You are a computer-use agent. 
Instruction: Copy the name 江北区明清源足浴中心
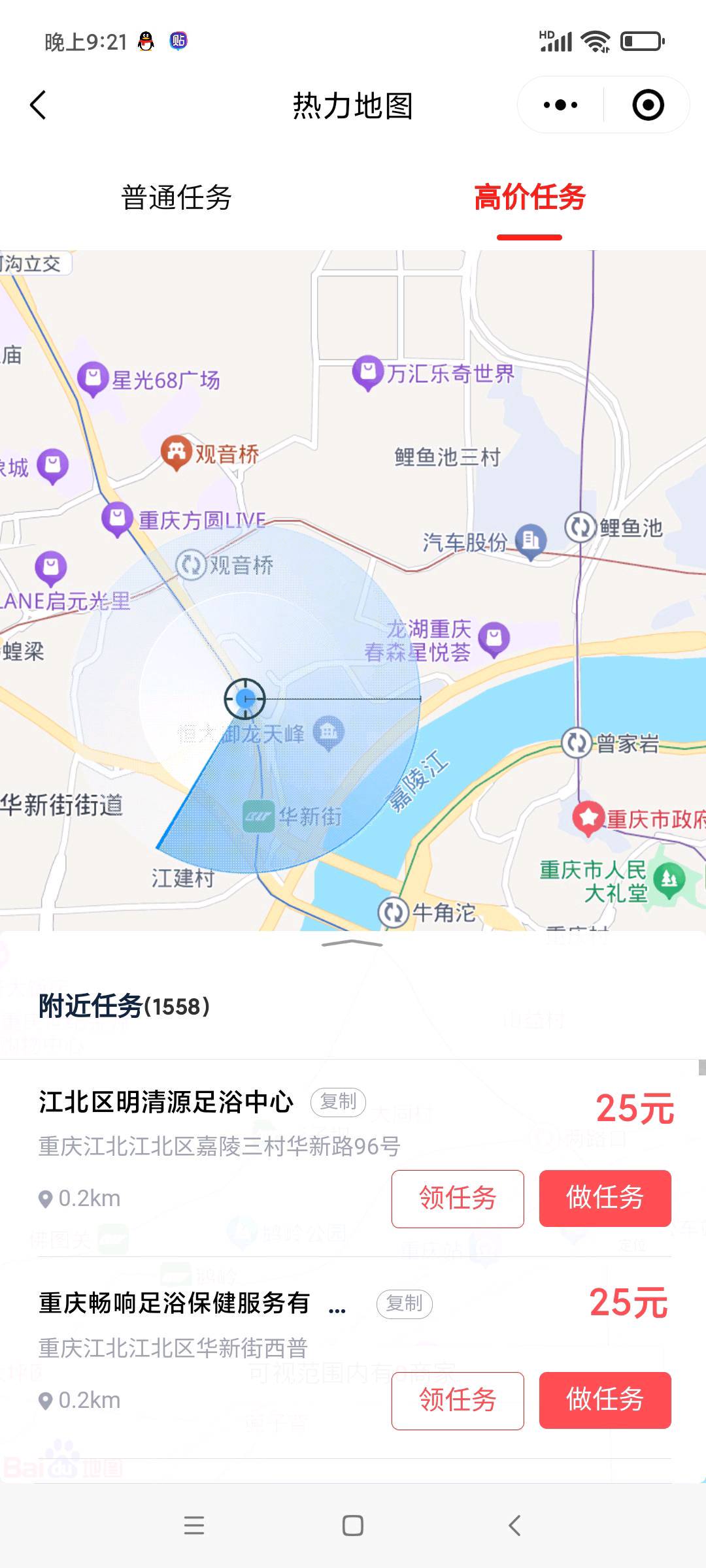click(x=338, y=1102)
